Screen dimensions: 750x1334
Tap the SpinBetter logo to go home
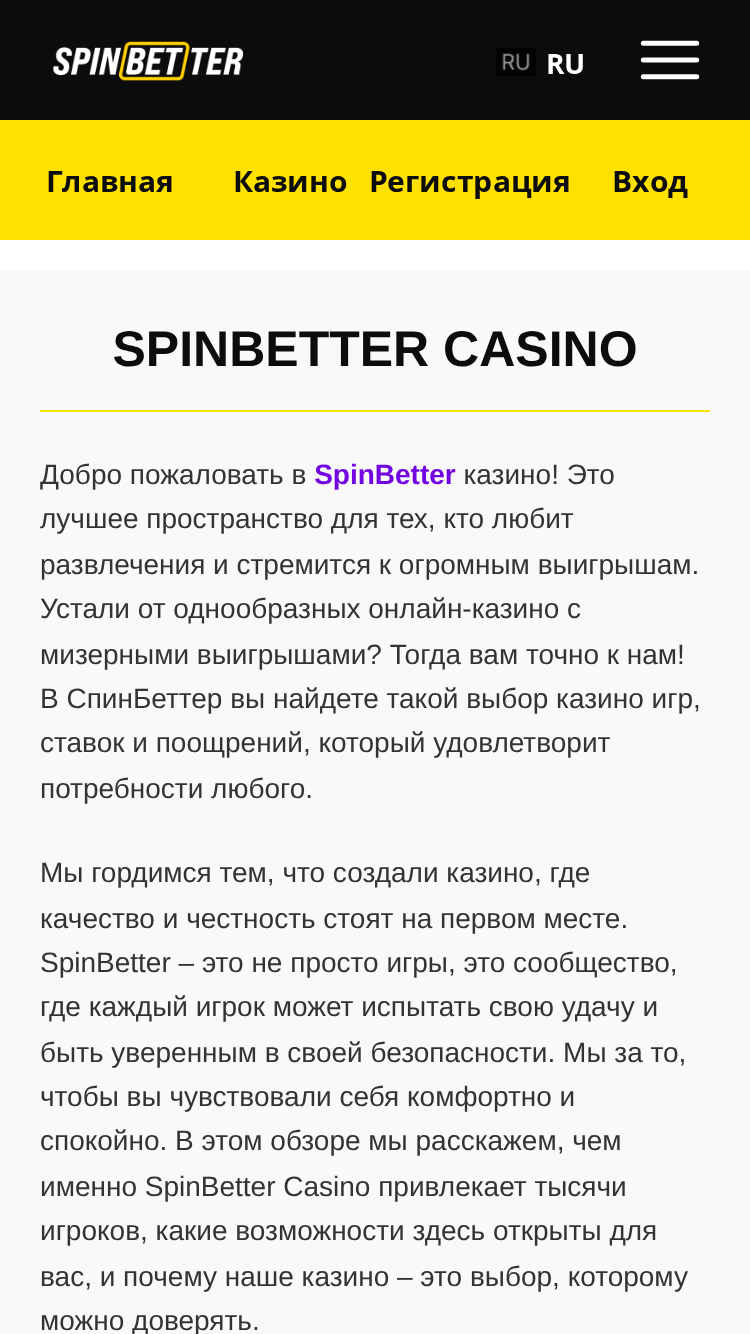point(148,61)
